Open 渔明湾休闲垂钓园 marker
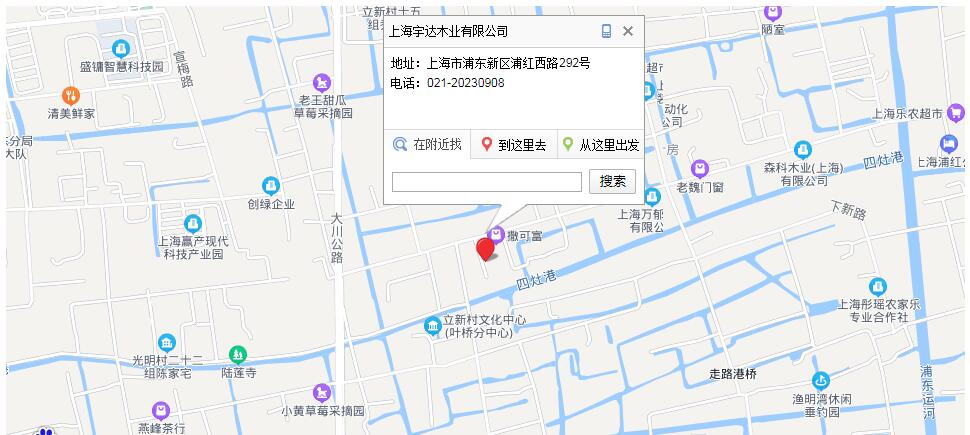This screenshot has height=435, width=970. (x=822, y=380)
